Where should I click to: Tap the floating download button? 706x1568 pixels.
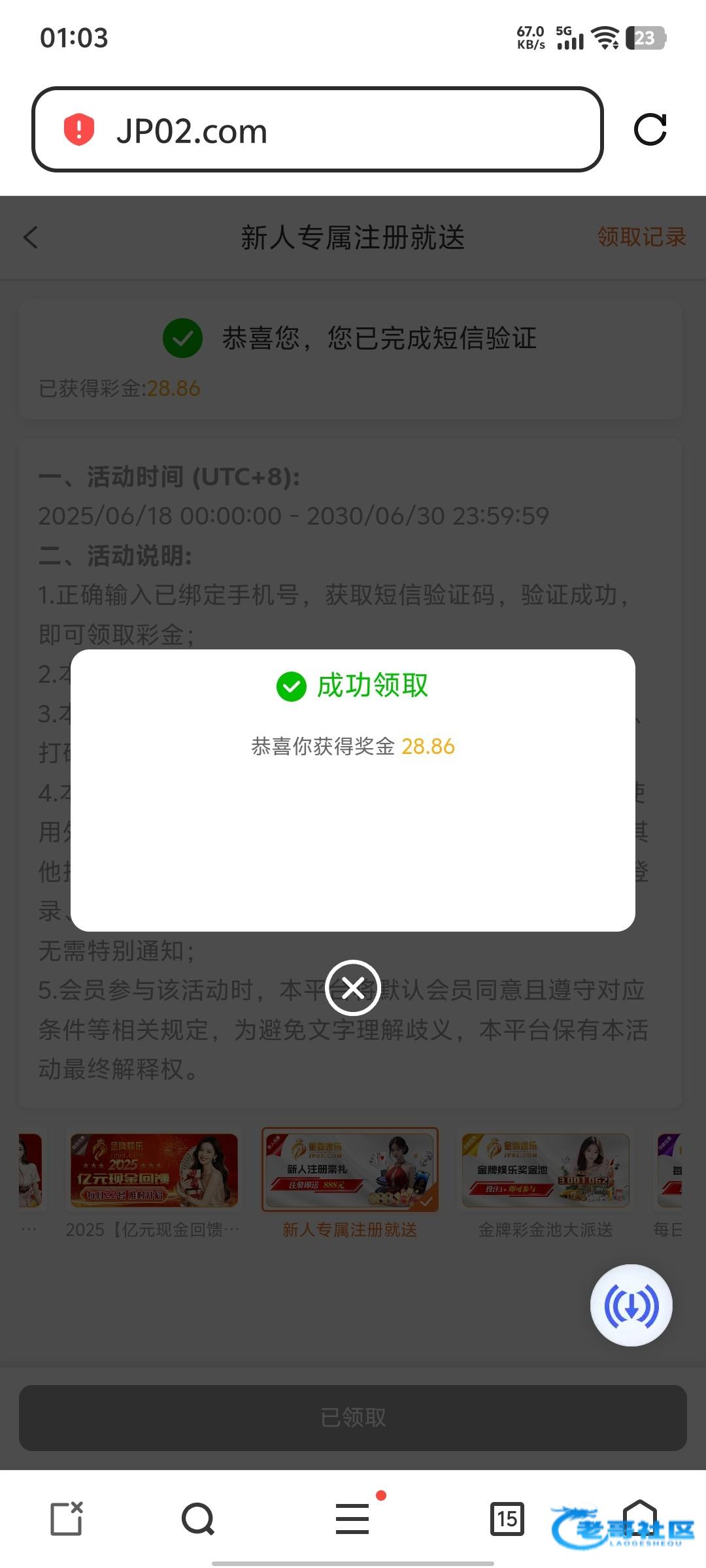pos(631,1305)
